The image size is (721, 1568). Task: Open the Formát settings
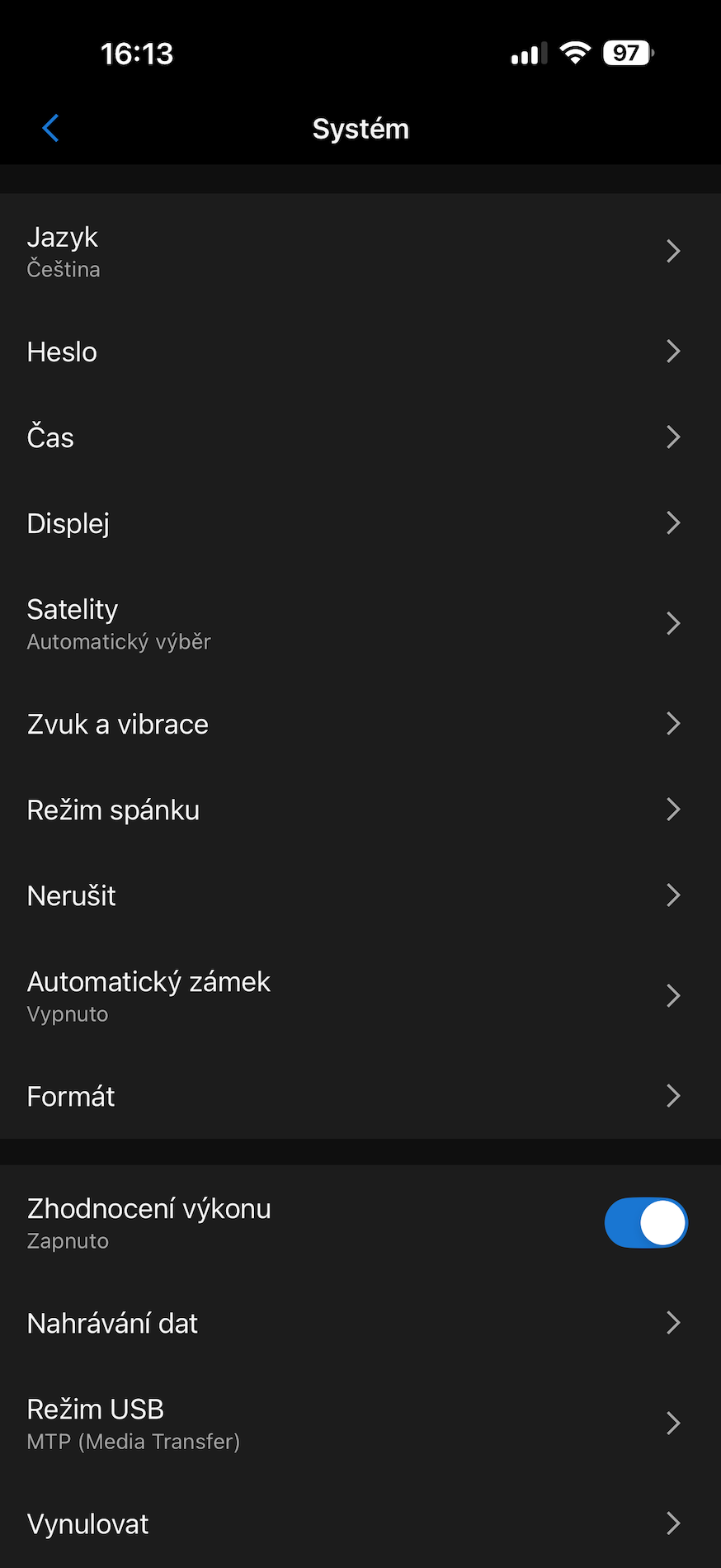coord(360,1097)
